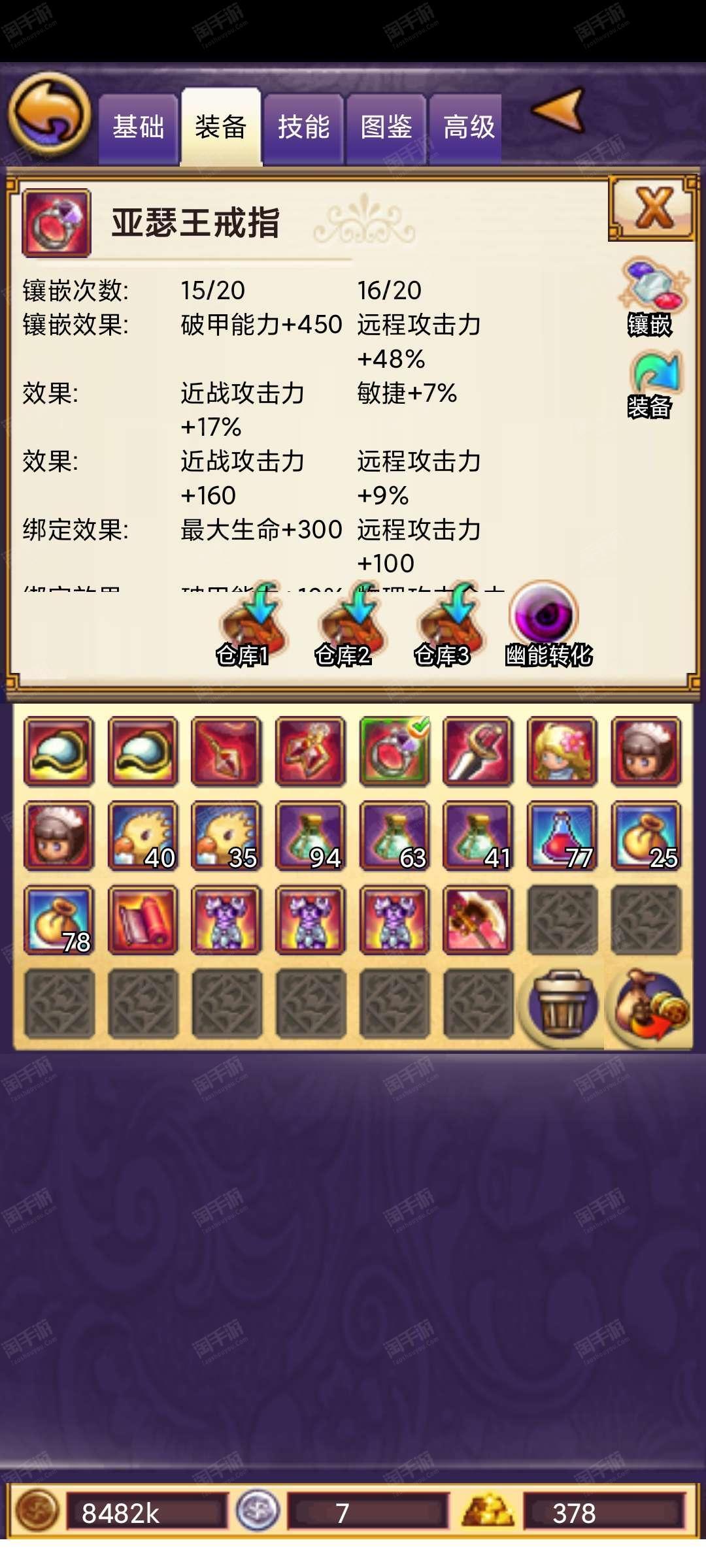
Task: Select the checked ring item in inventory
Action: [394, 751]
